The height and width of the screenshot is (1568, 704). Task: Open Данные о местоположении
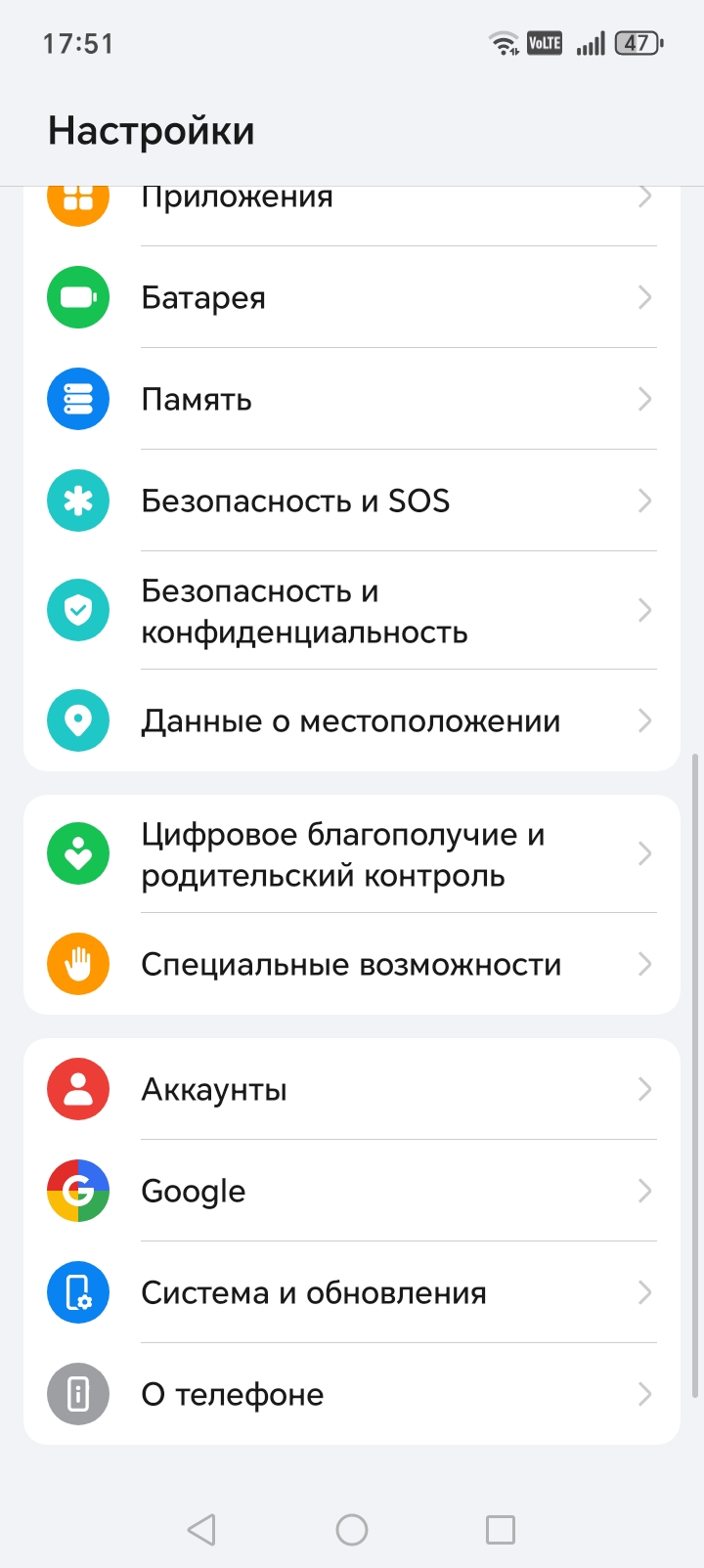click(x=352, y=721)
